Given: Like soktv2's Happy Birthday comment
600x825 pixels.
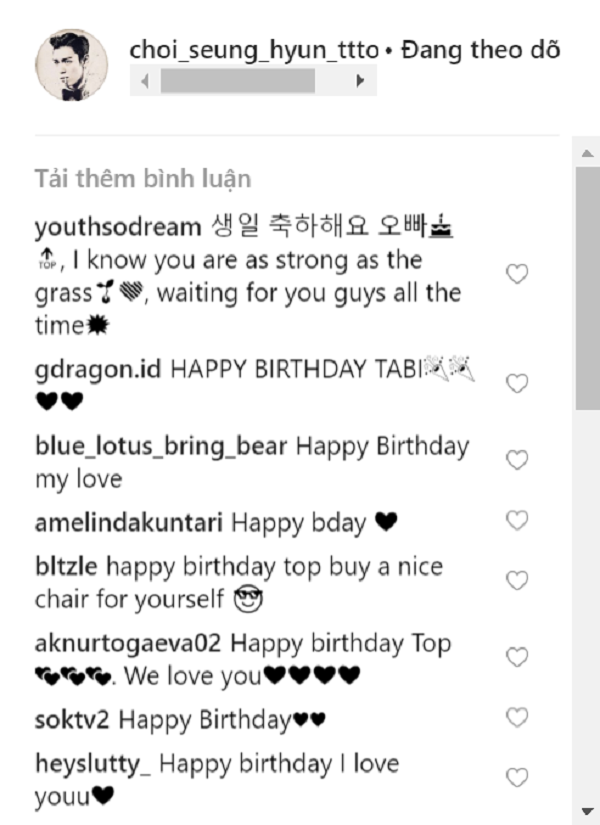Looking at the screenshot, I should (516, 718).
